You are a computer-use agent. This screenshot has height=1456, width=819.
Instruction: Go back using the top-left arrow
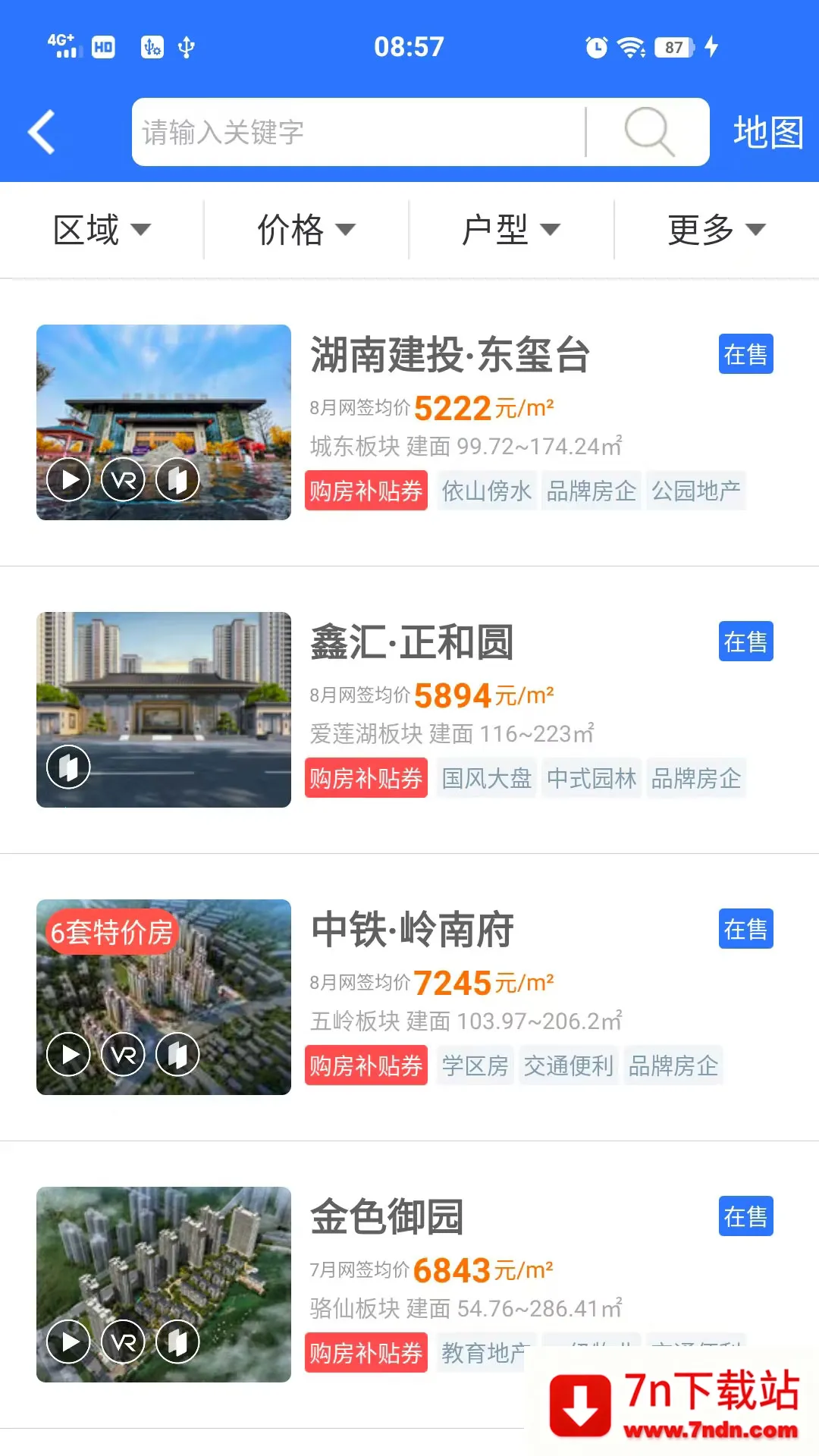[x=42, y=132]
